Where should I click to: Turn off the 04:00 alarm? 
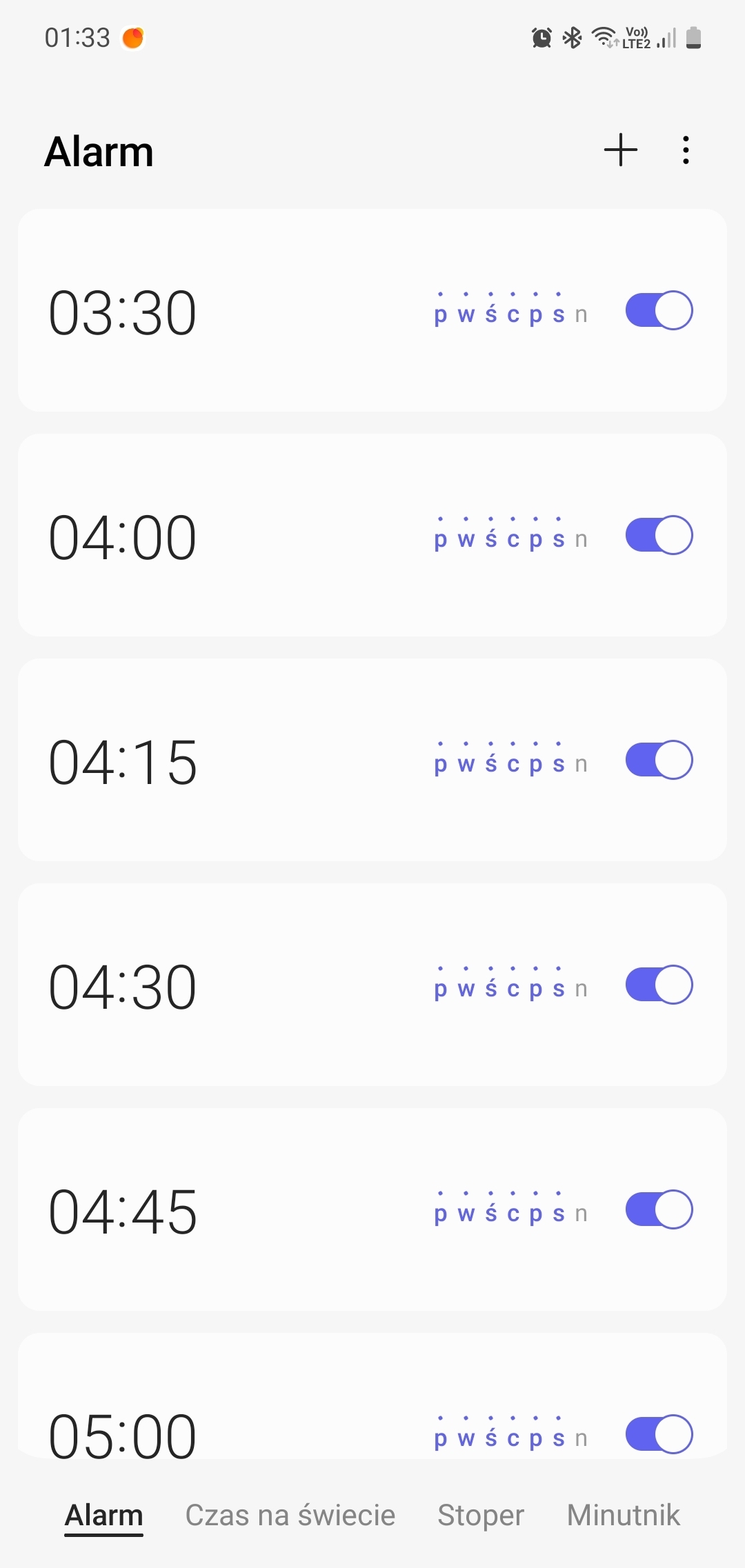click(659, 536)
